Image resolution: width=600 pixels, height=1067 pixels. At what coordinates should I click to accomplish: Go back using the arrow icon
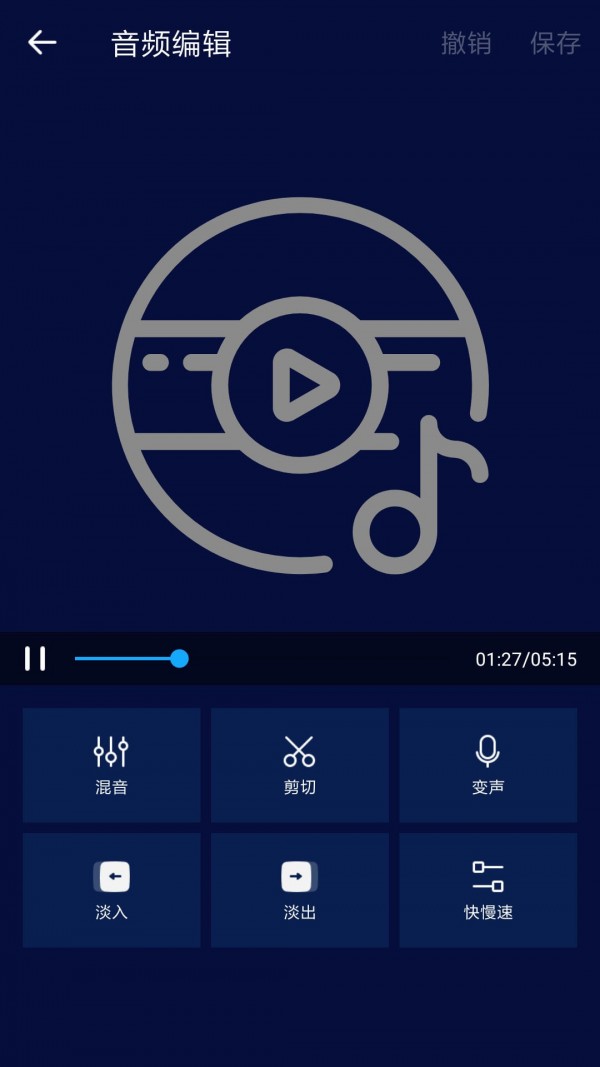(x=42, y=43)
